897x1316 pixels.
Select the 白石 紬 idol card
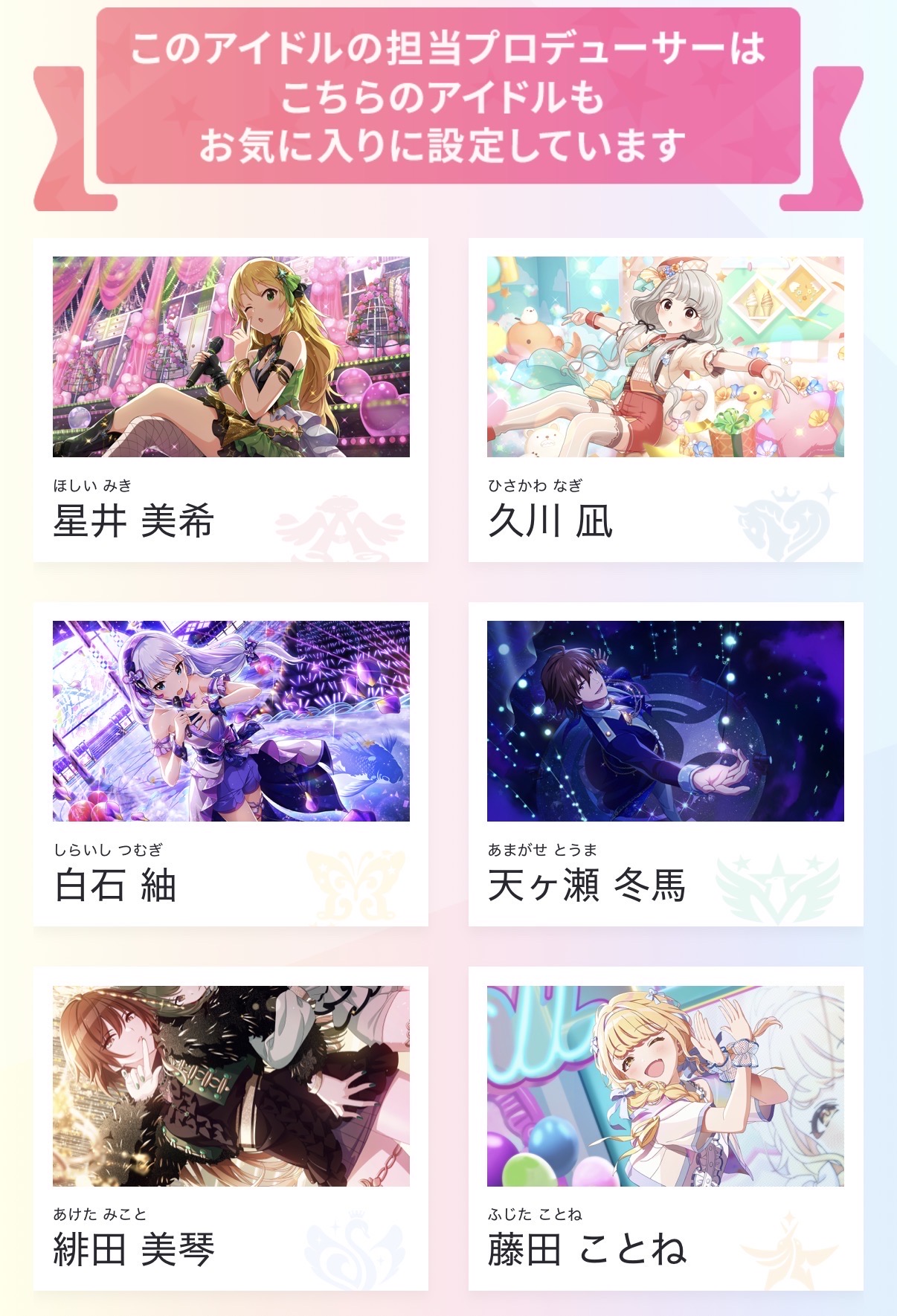tap(231, 764)
